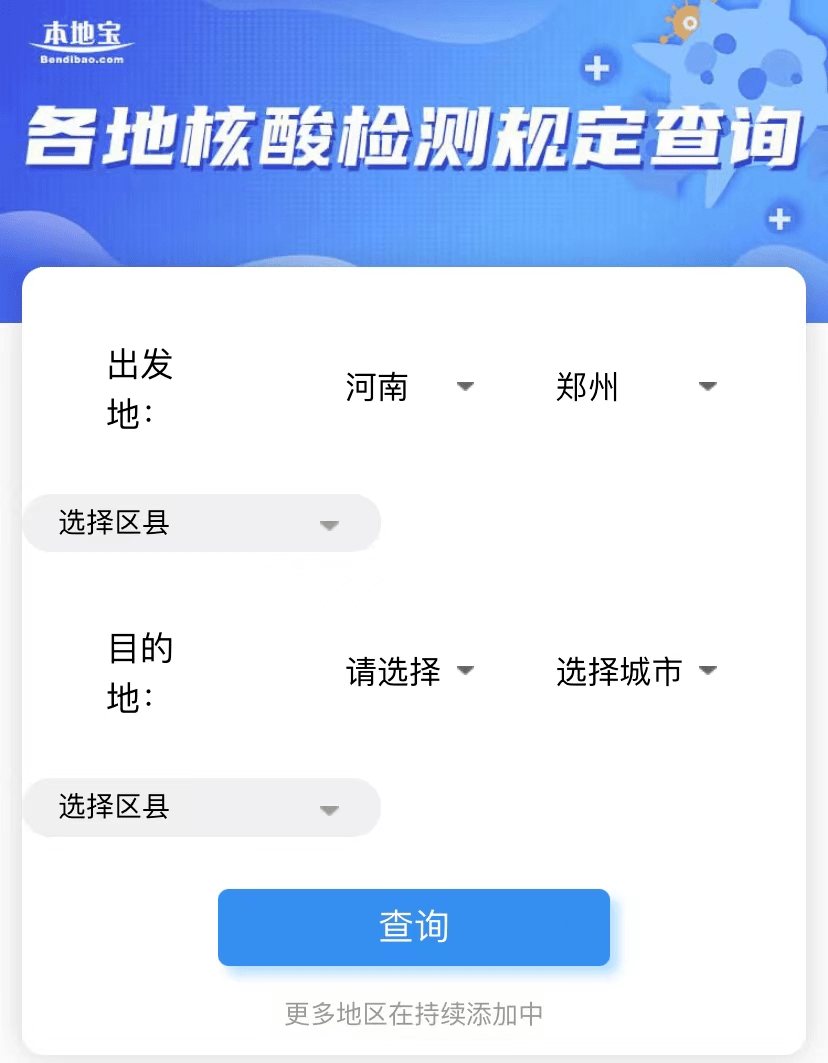
Task: Click the arrow next to 河南
Action: tap(465, 387)
